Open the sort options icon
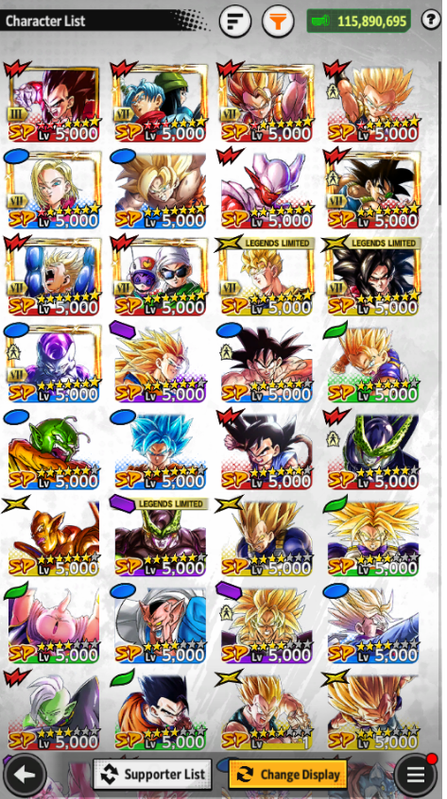Screen dimensions: 447x799 pos(234,22)
